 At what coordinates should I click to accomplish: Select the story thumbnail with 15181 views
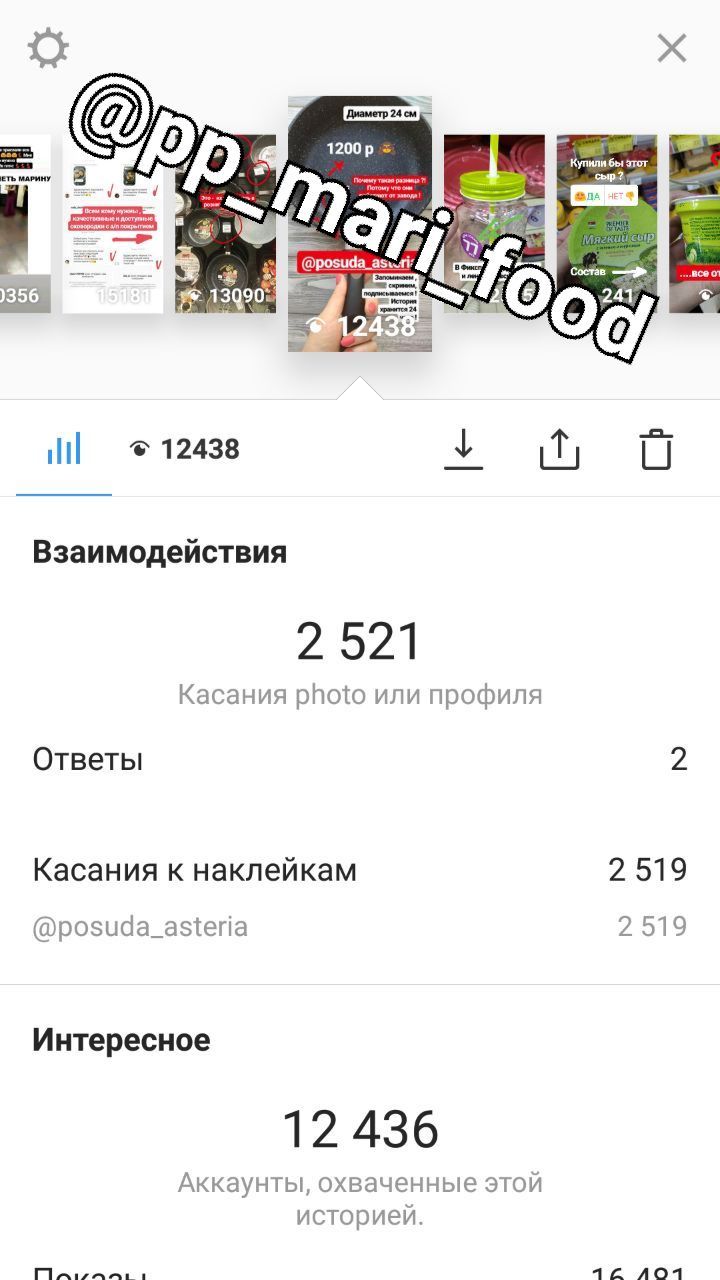[112, 224]
